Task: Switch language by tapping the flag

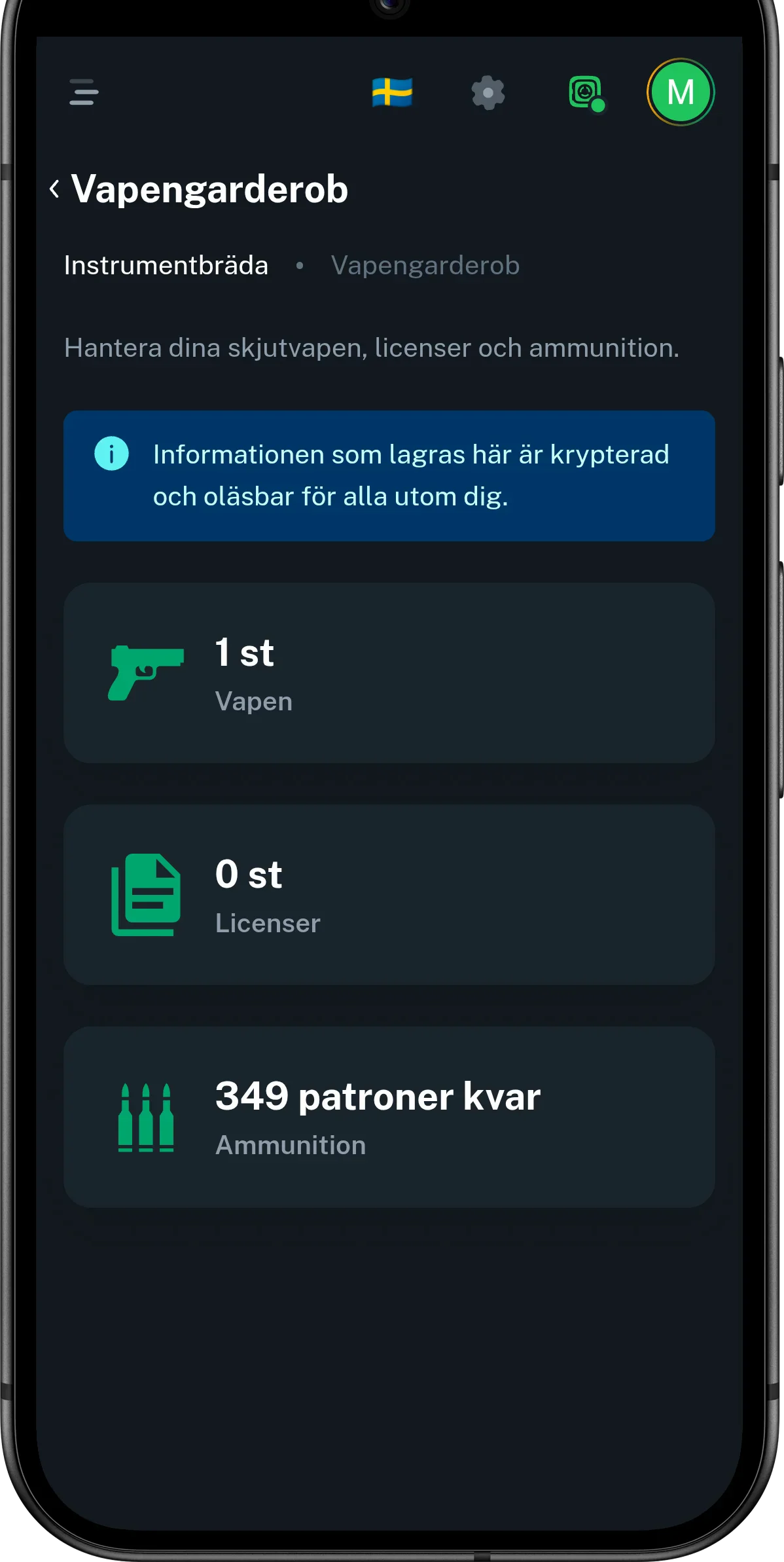Action: tap(391, 93)
